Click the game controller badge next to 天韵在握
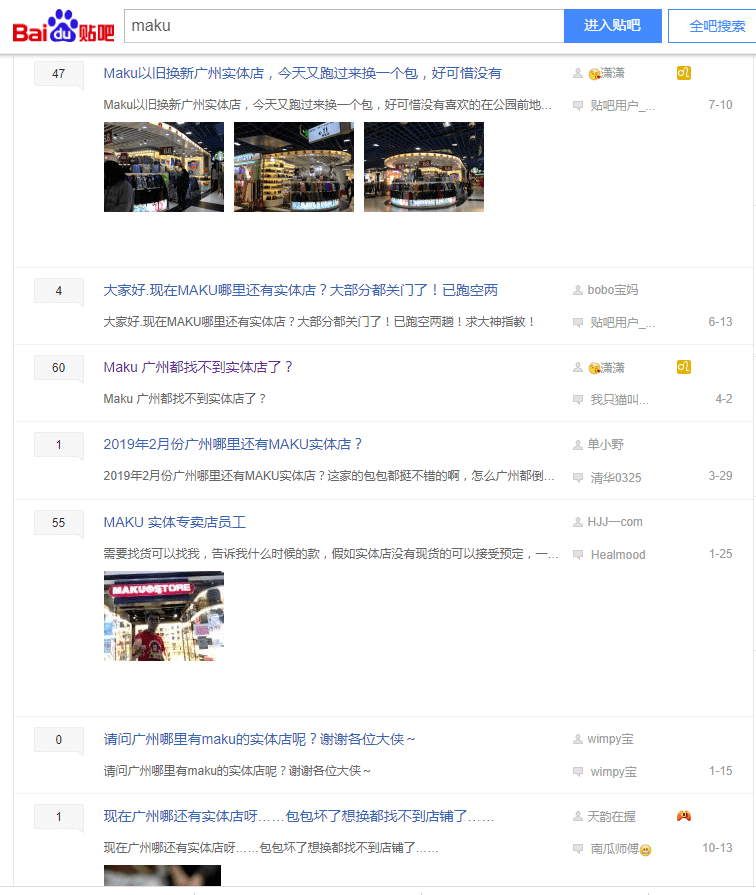 pyautogui.click(x=684, y=816)
